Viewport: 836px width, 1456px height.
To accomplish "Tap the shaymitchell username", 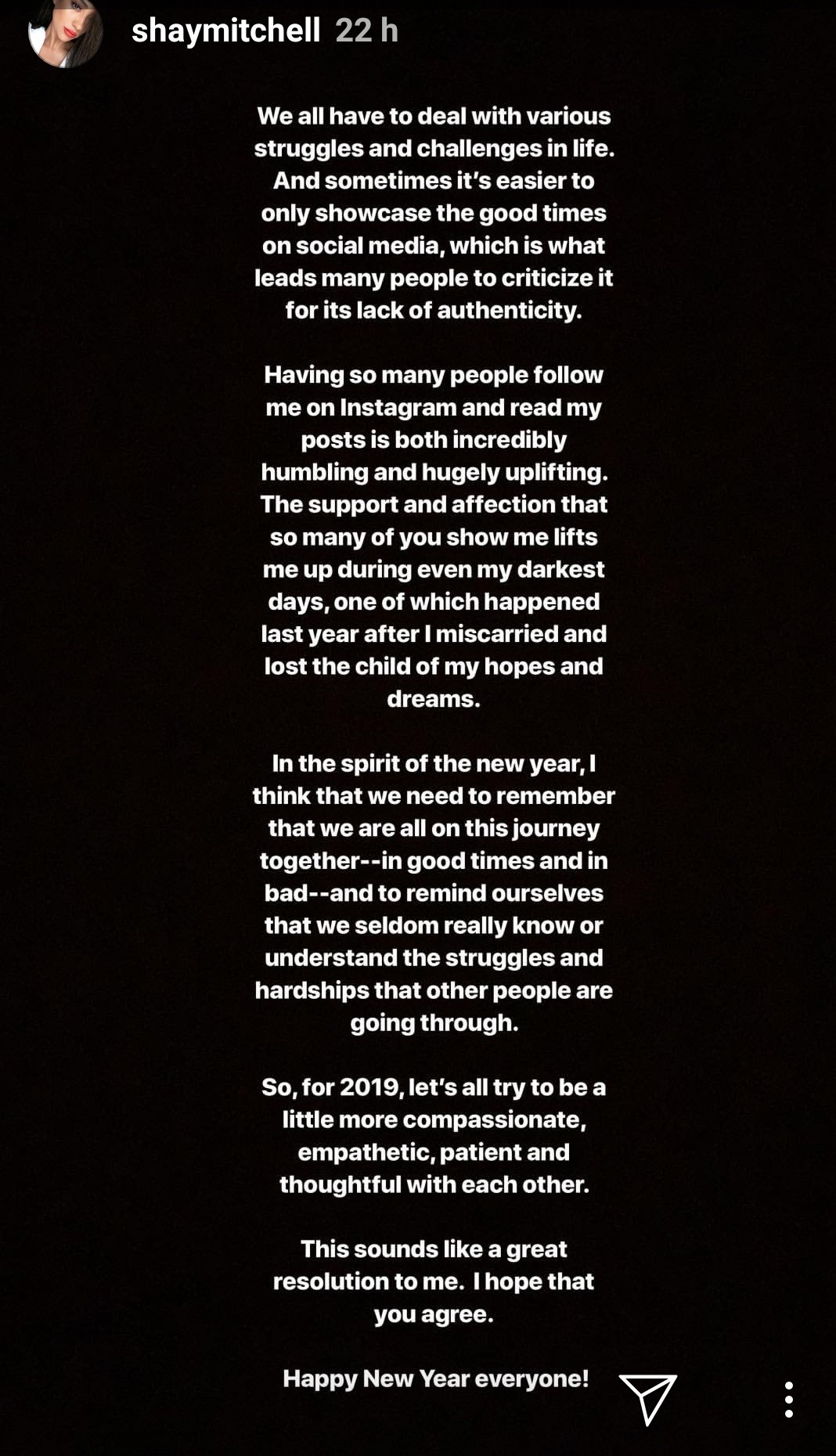I will click(225, 31).
